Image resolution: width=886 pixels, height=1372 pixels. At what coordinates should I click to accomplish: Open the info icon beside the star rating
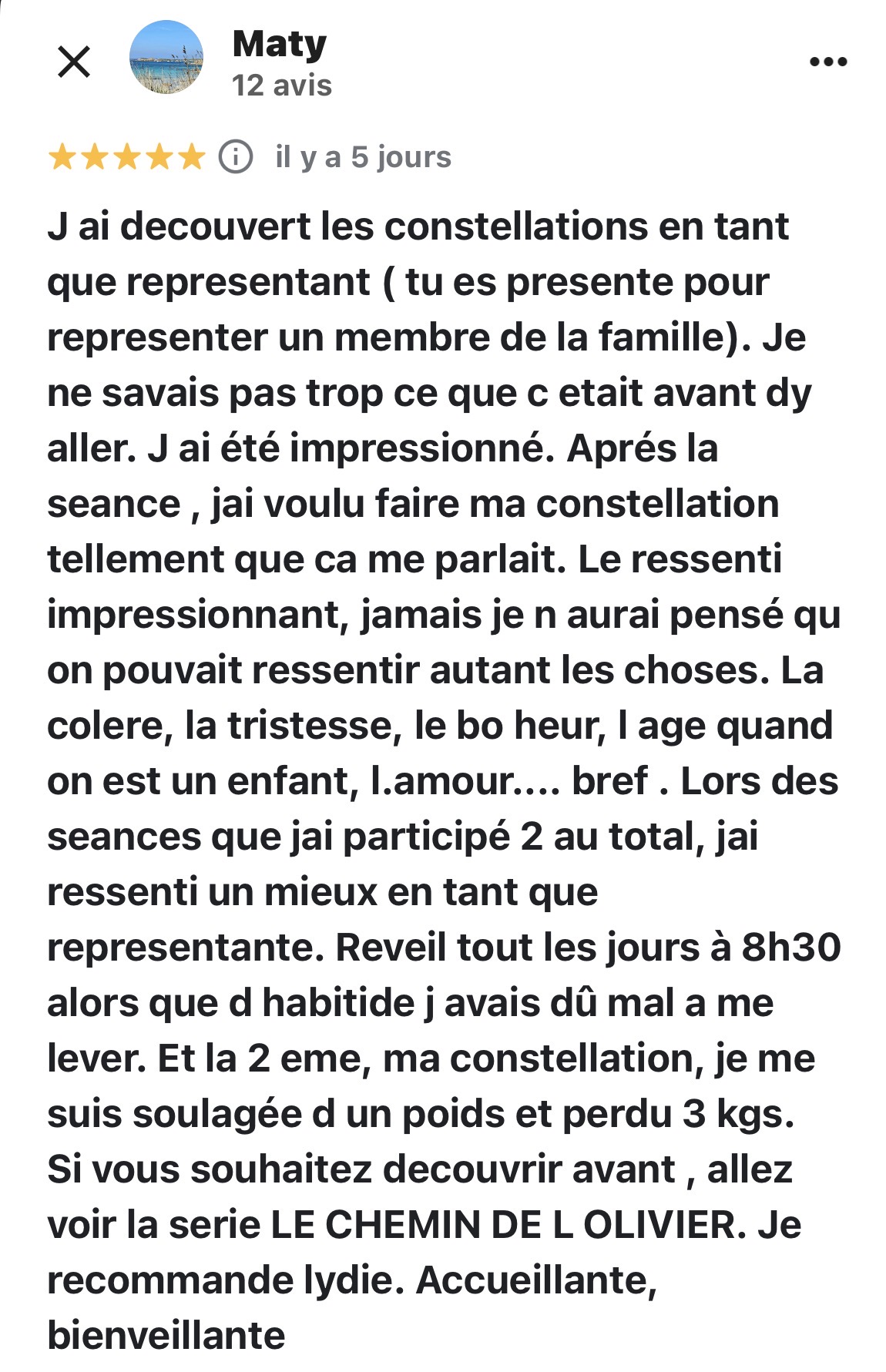click(x=236, y=157)
